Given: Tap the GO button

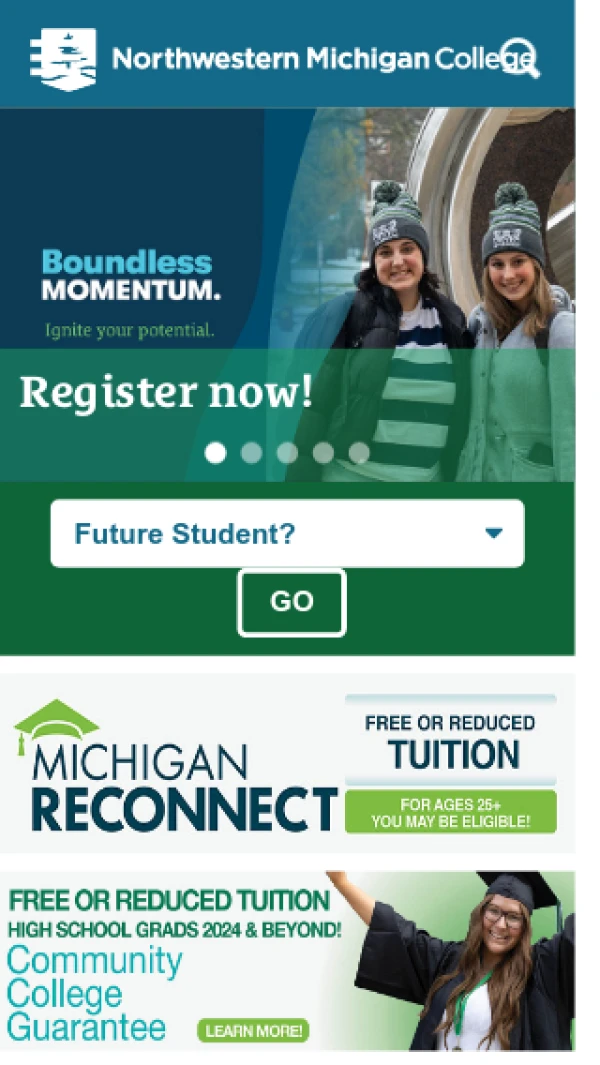Looking at the screenshot, I should point(291,602).
